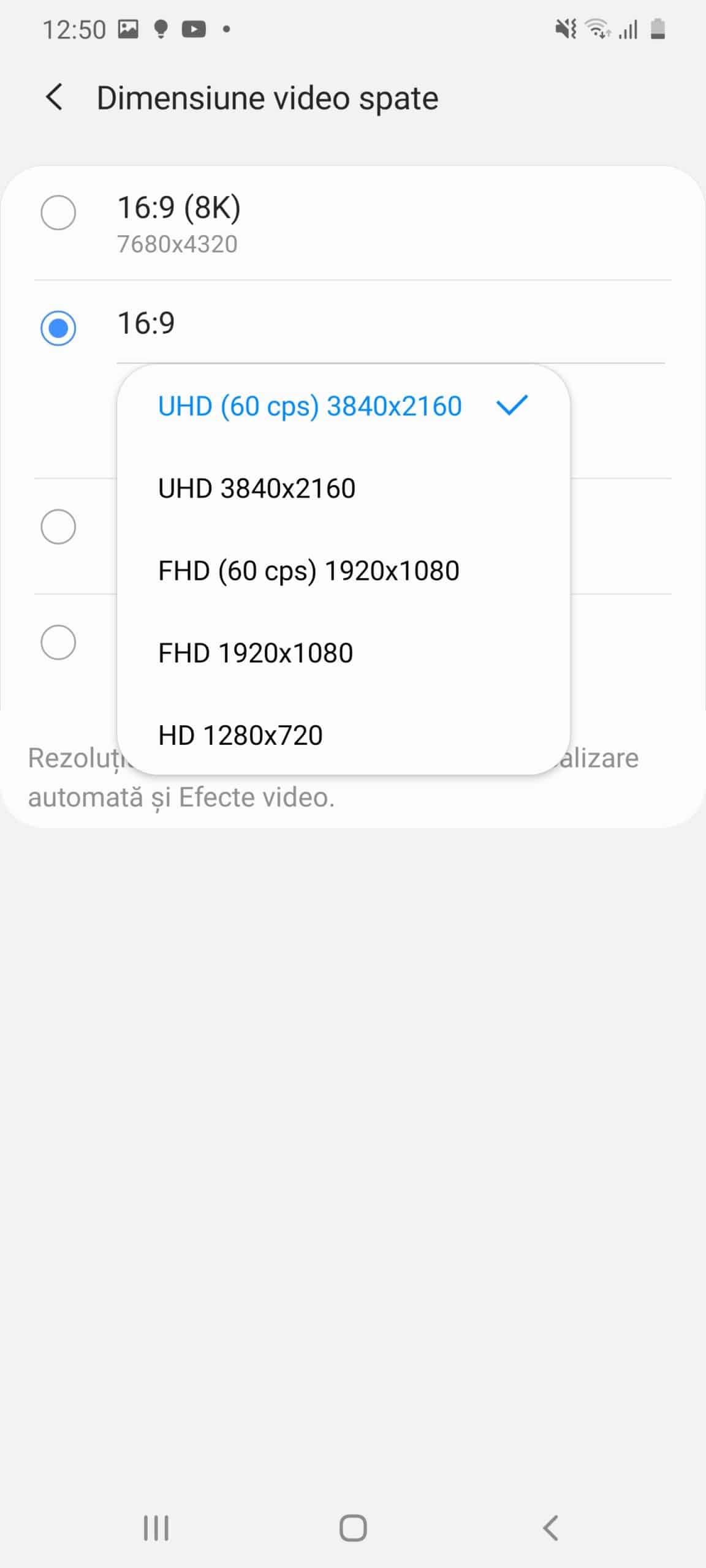This screenshot has width=706, height=1568.
Task: Switch to HD 1280x720
Action: tap(240, 736)
